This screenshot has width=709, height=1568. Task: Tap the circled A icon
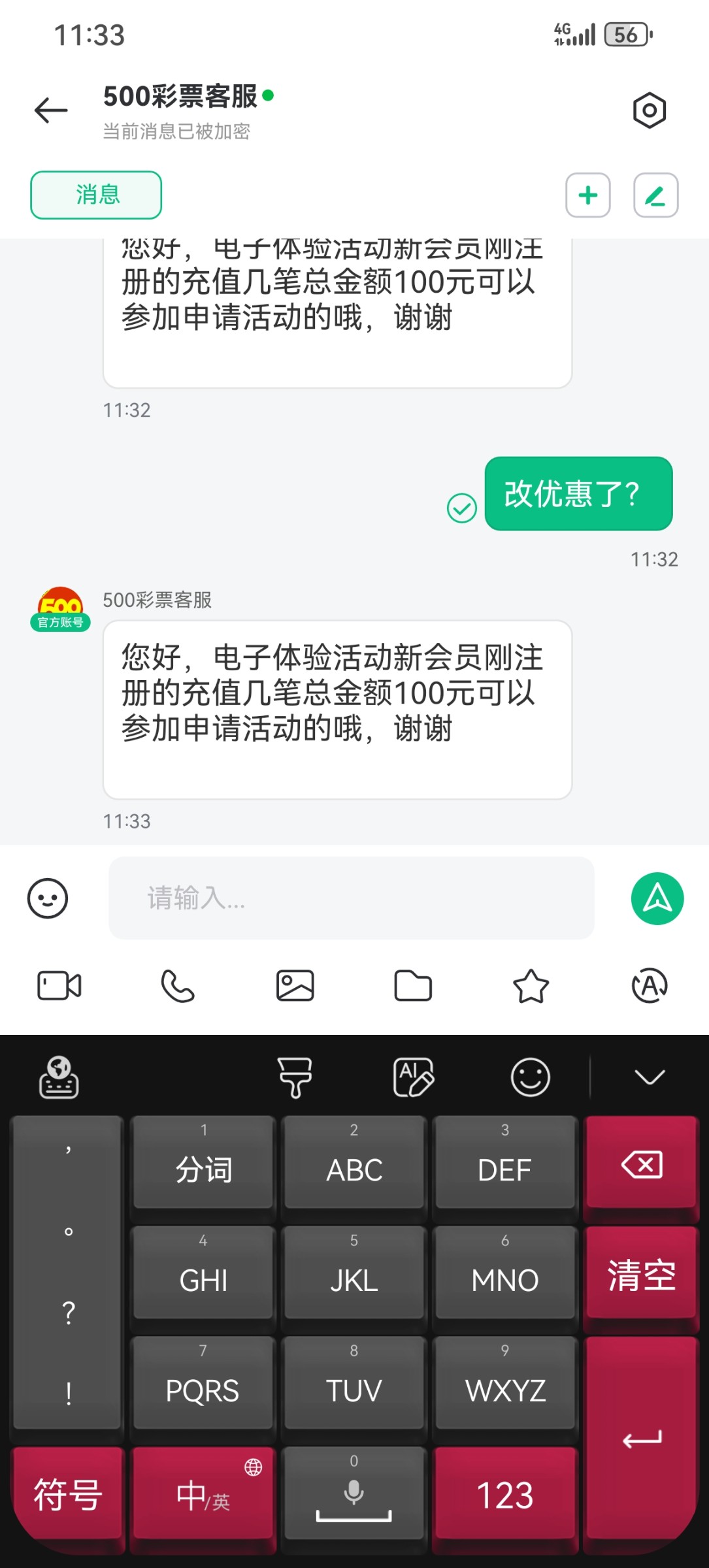649,985
